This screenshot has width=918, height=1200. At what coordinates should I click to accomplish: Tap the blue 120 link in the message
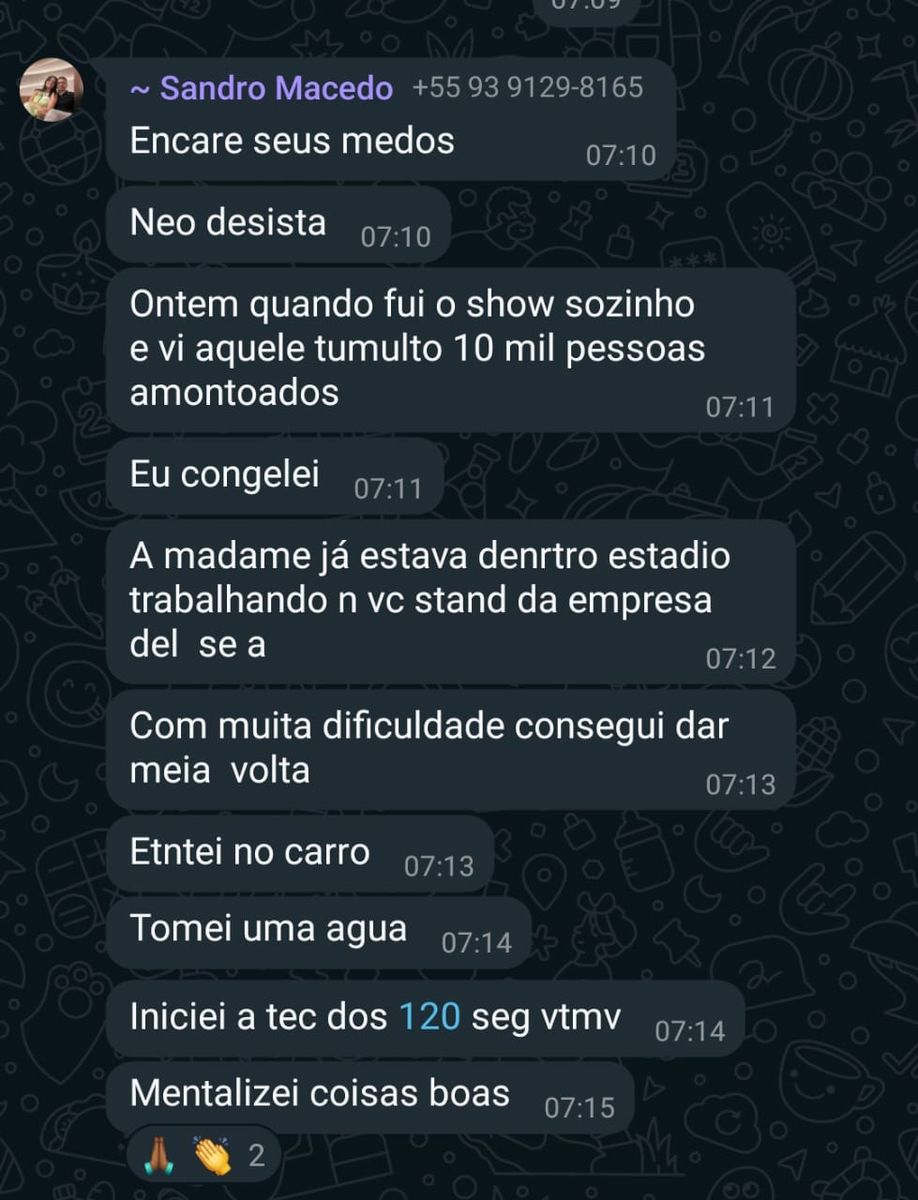(430, 1017)
